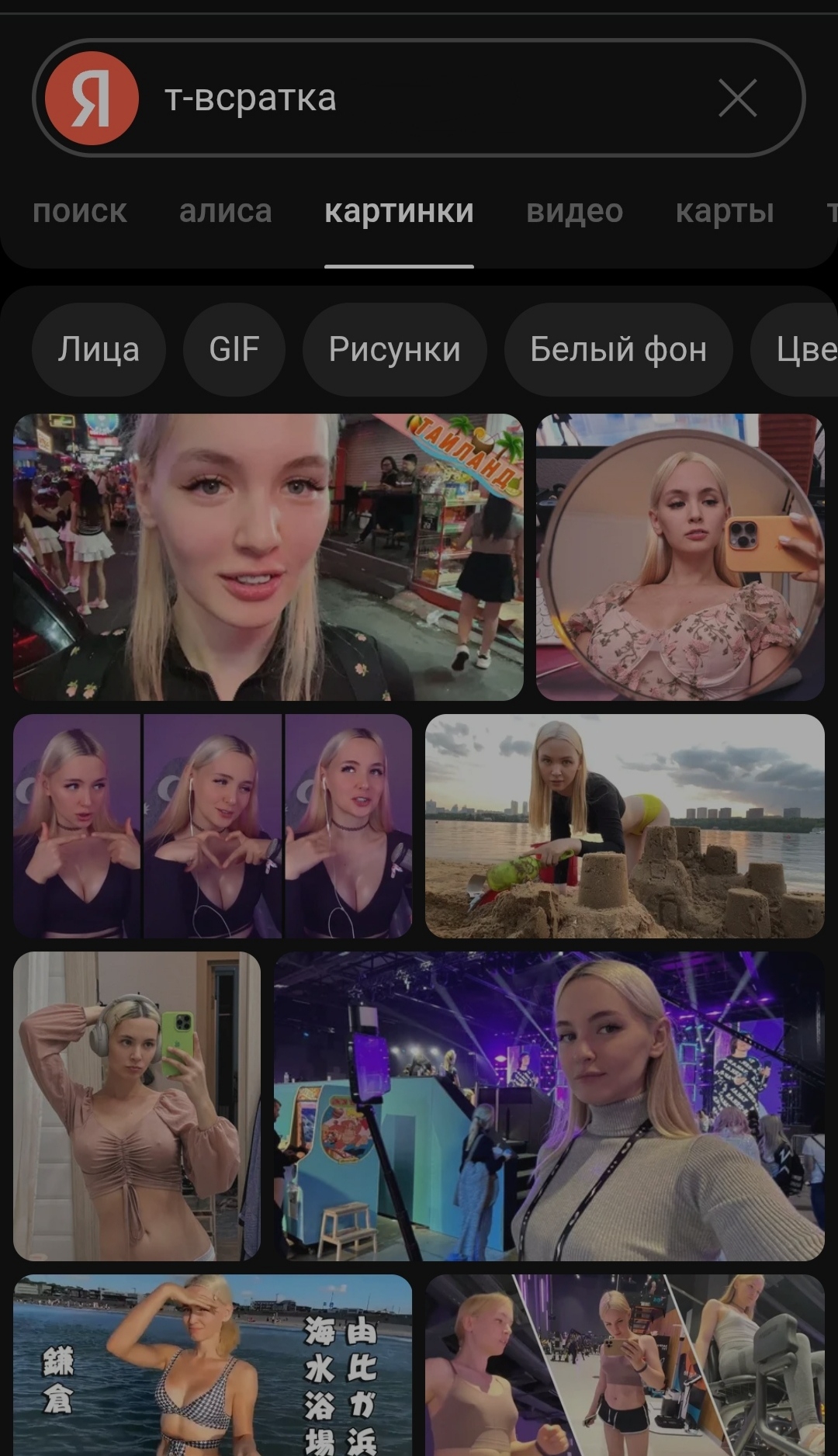Viewport: 838px width, 1456px height.
Task: Open the Yandex logo button
Action: point(92,99)
